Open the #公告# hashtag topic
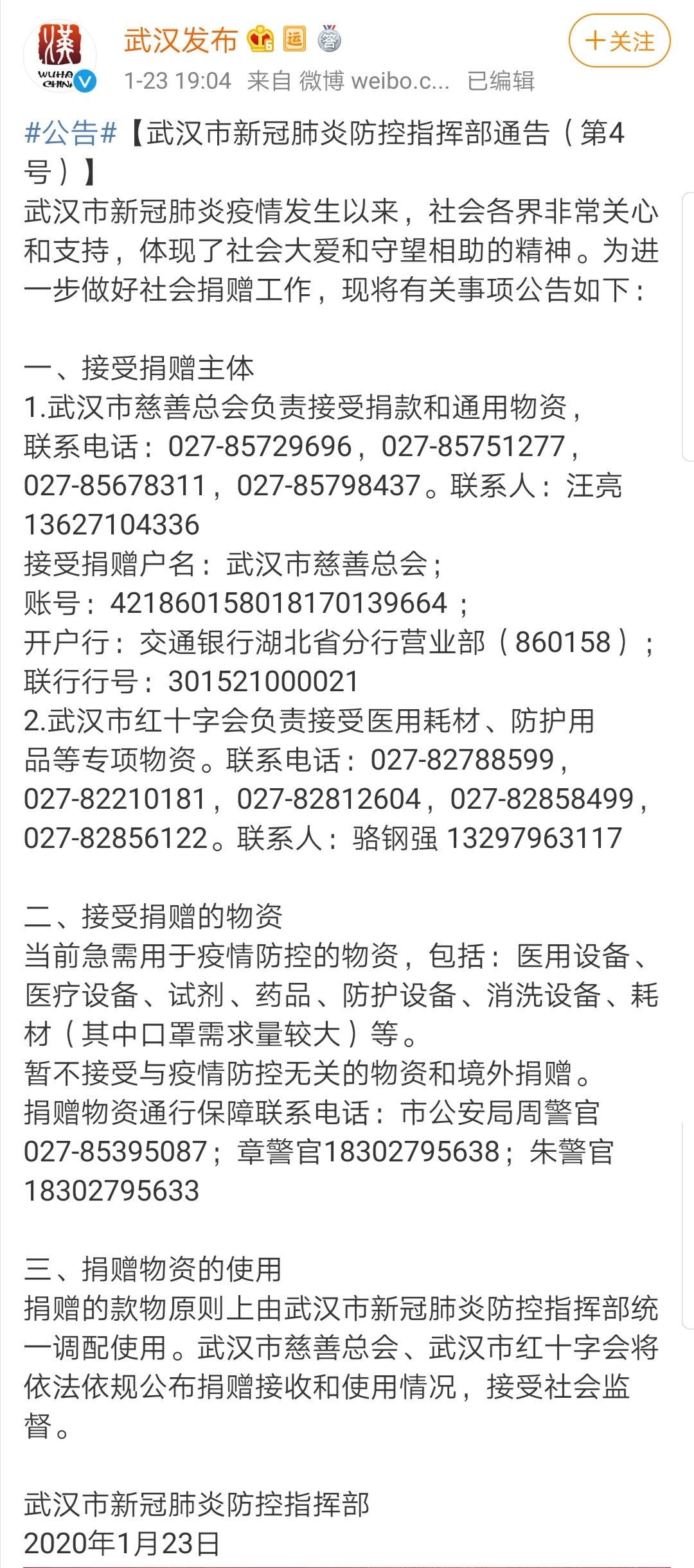The height and width of the screenshot is (1568, 694). click(x=71, y=133)
